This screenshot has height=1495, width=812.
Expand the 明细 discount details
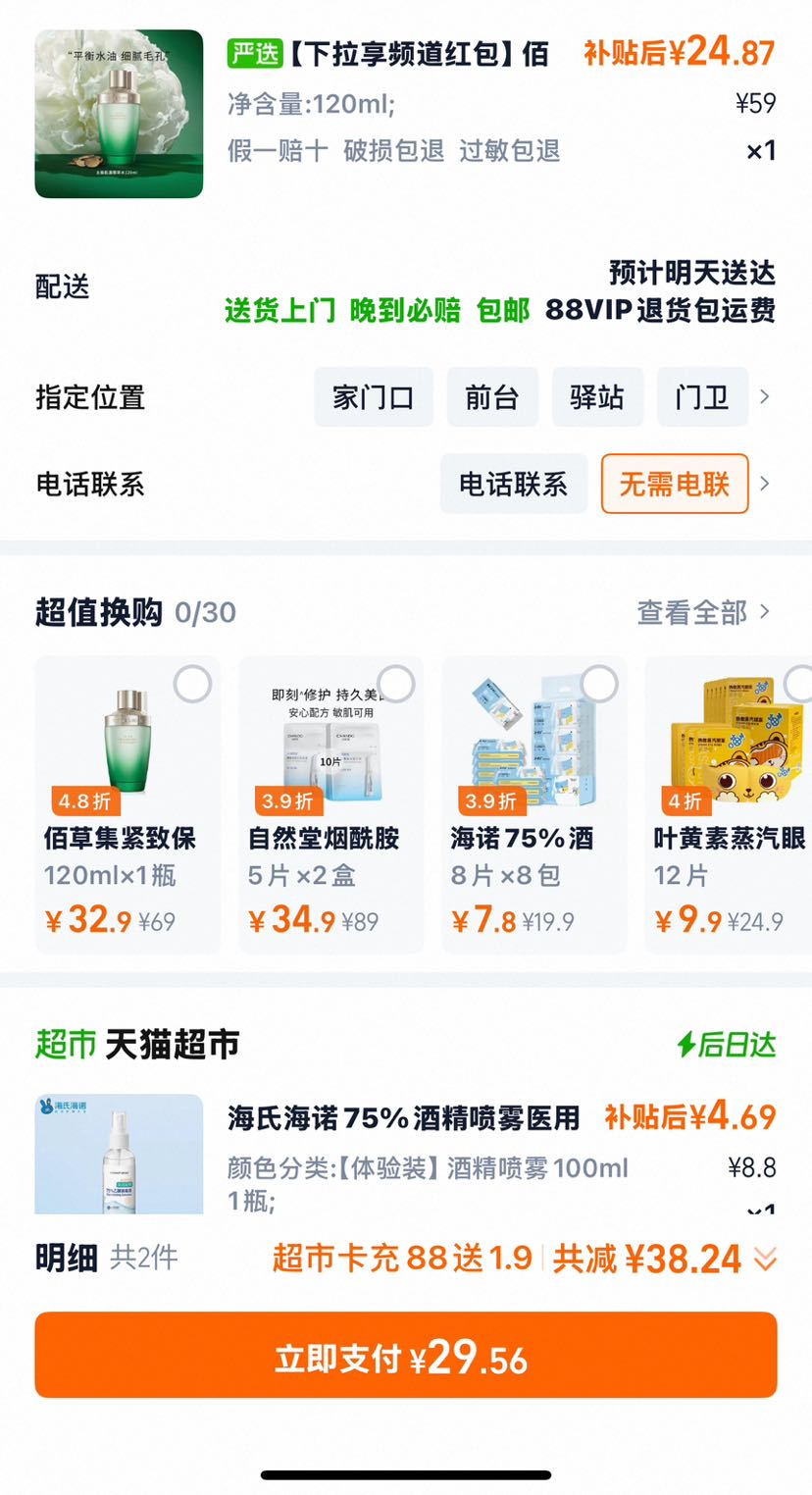[x=765, y=1259]
